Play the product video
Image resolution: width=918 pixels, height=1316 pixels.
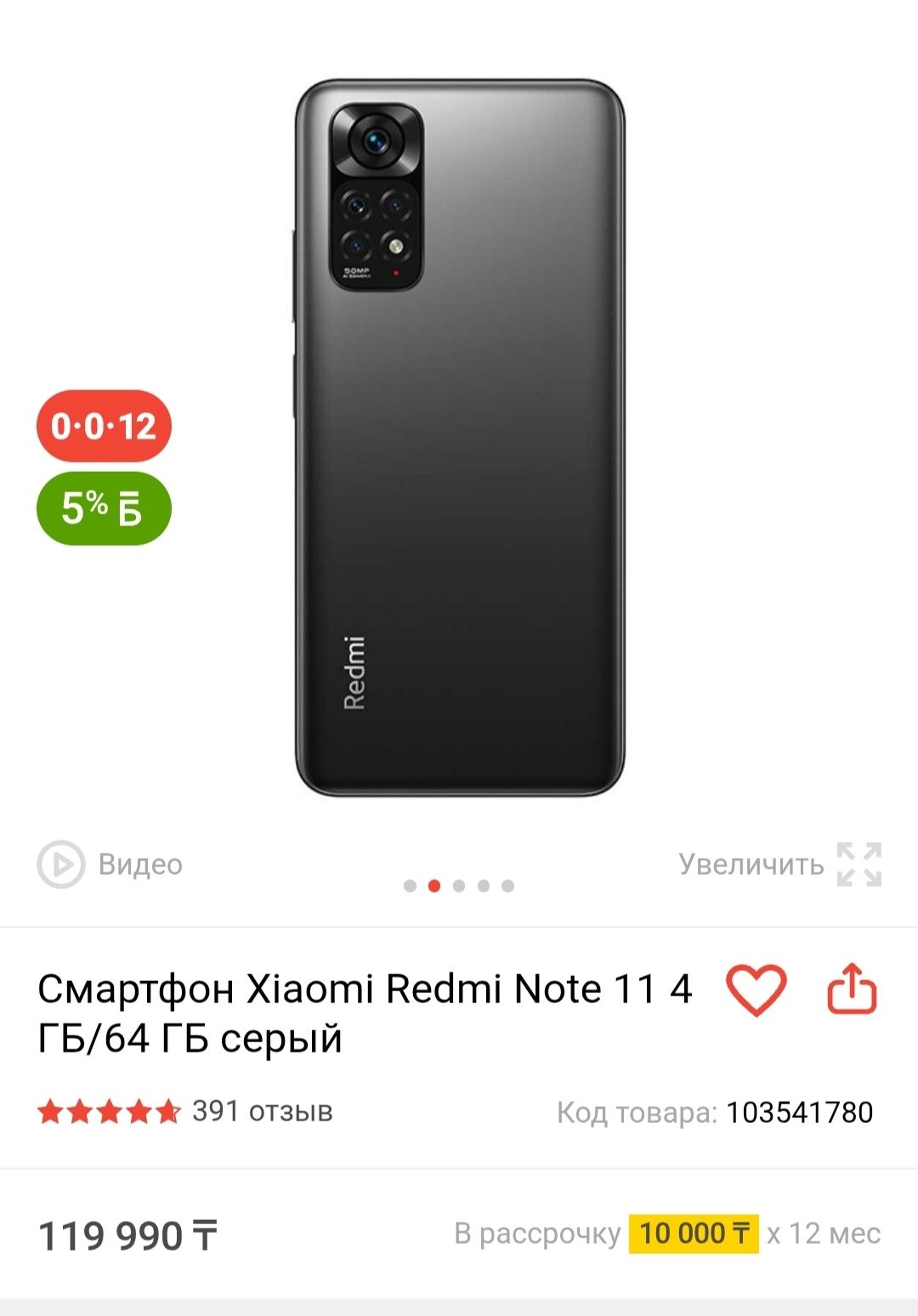[x=110, y=864]
